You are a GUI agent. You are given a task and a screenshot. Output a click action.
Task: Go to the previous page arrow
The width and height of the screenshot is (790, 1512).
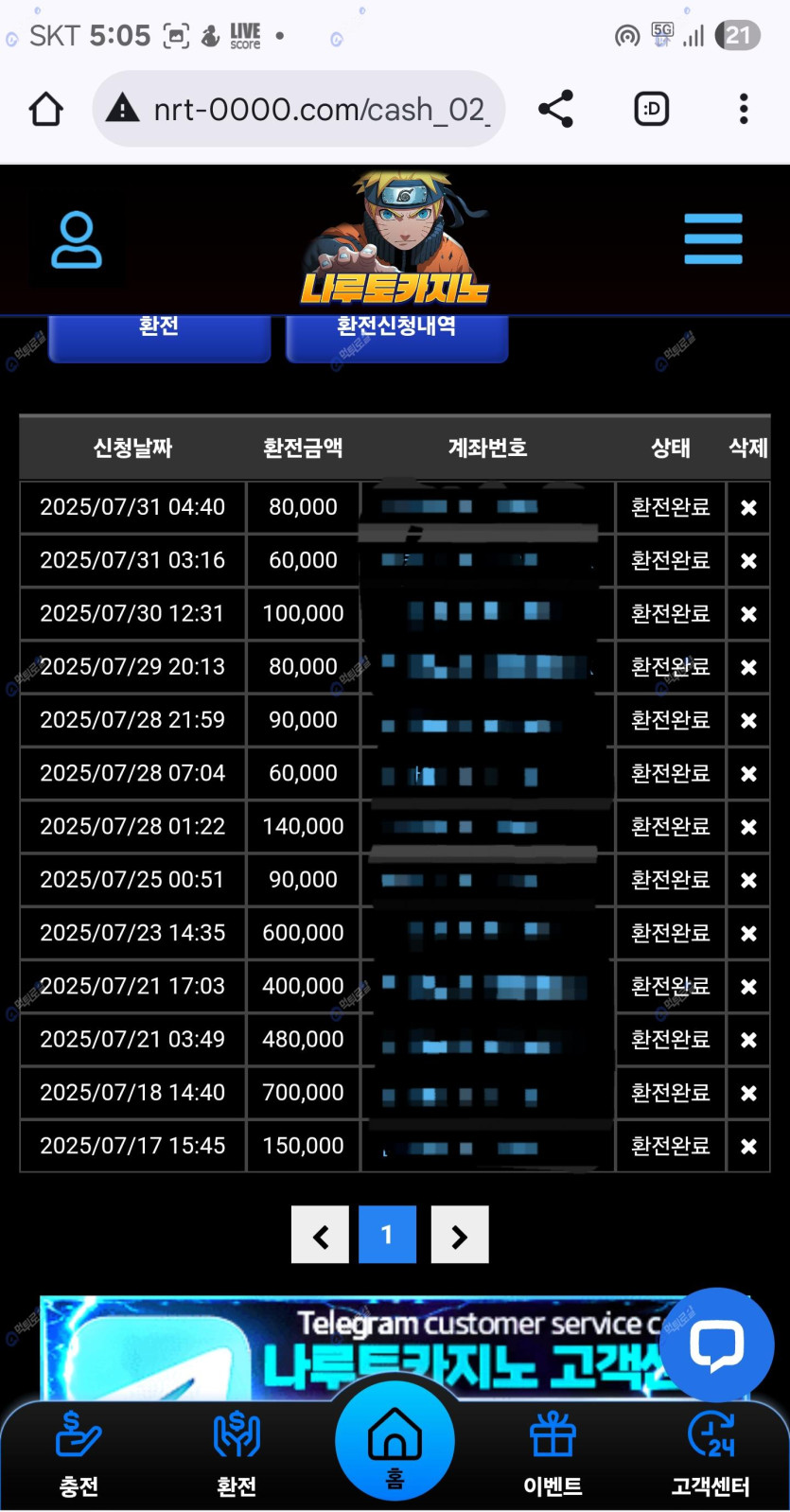coord(320,1235)
